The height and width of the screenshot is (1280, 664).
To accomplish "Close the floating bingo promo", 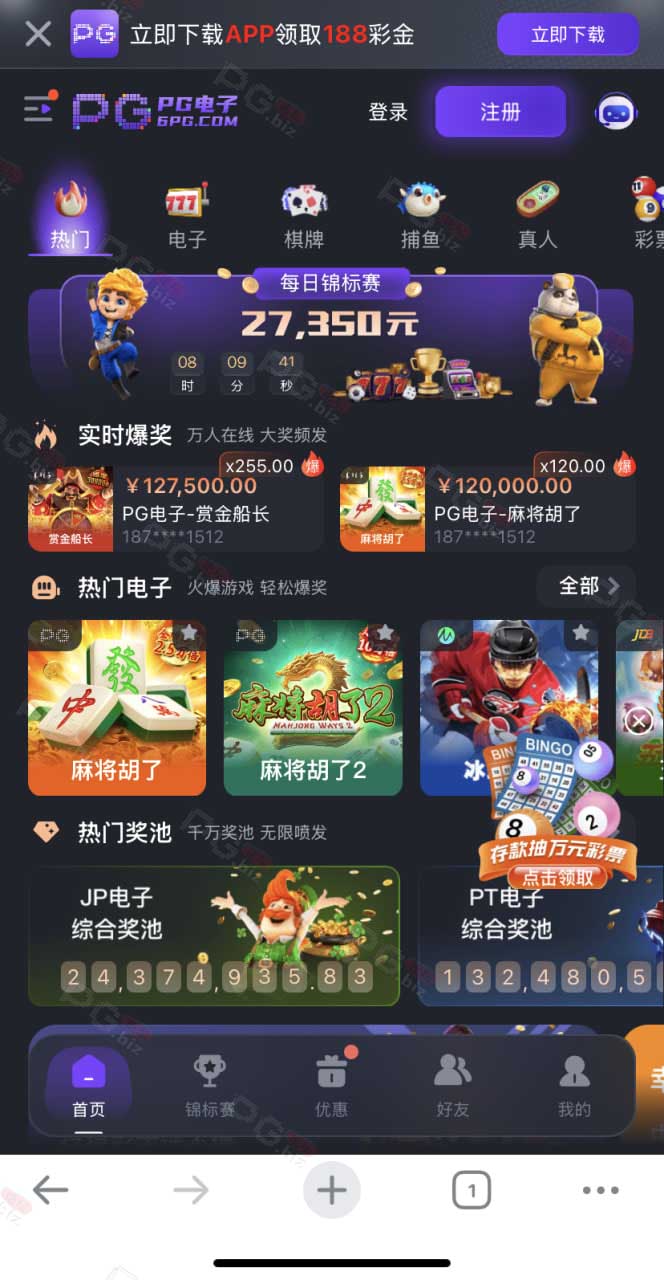I will 638,720.
